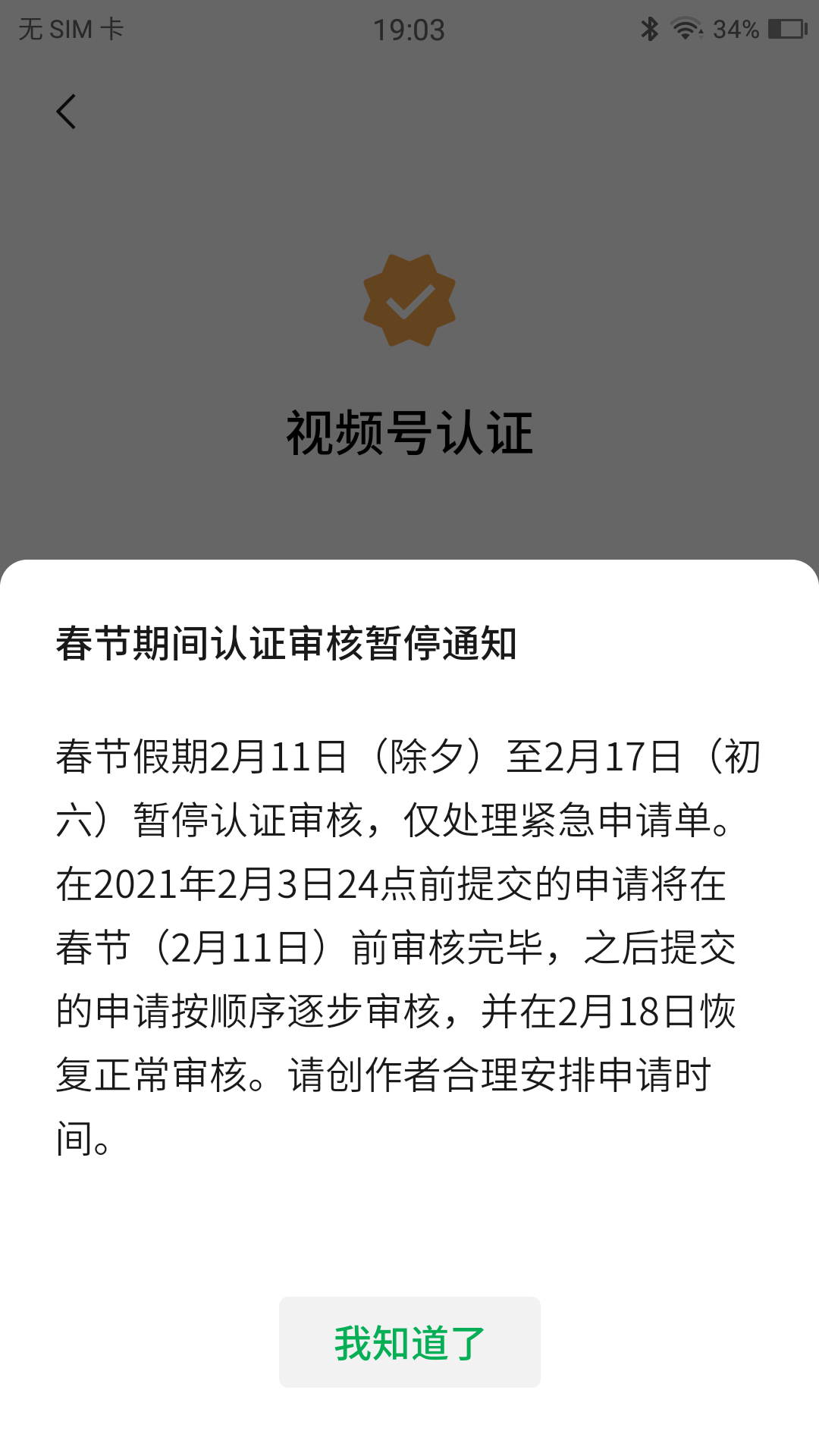Go back using the top-left arrow
The width and height of the screenshot is (819, 1456).
pyautogui.click(x=67, y=111)
